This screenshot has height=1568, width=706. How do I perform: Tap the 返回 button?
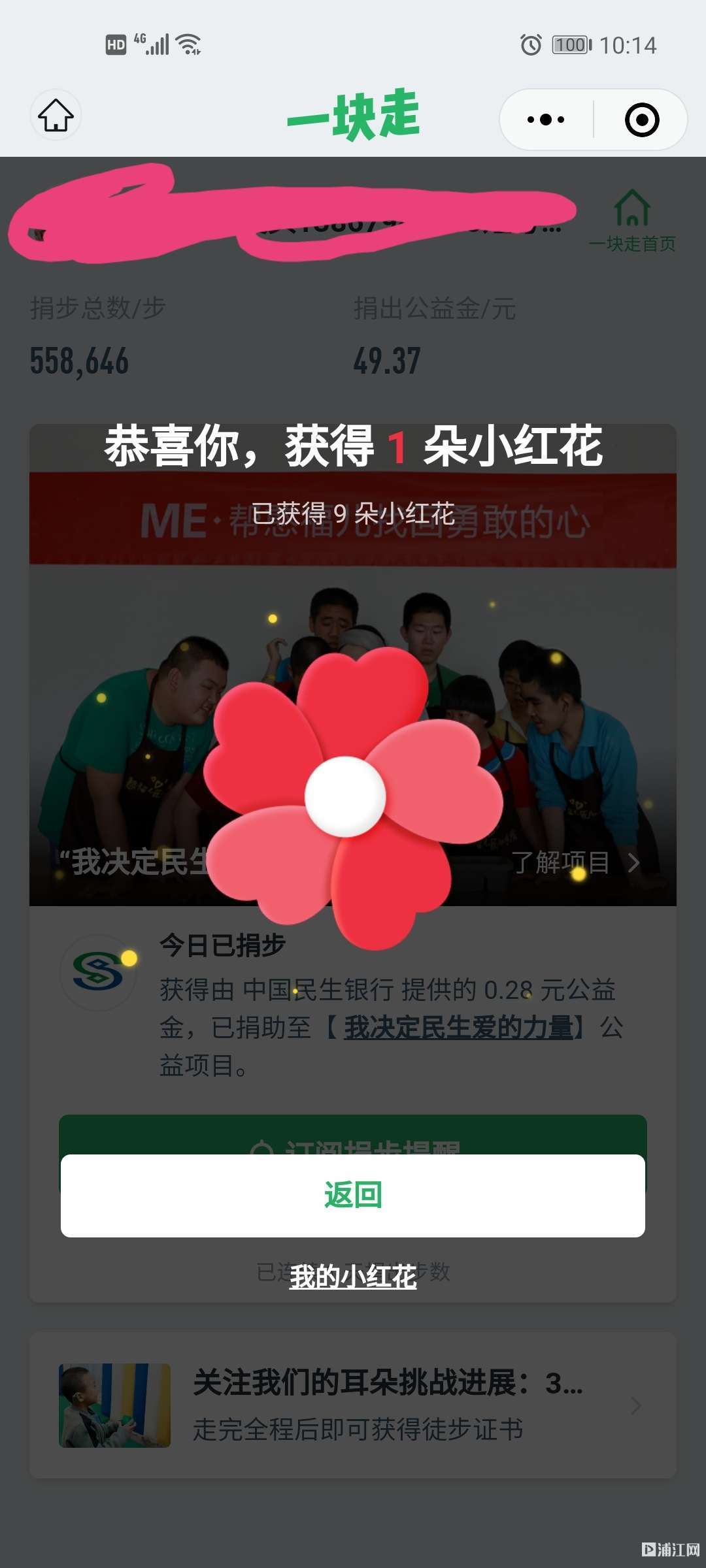[353, 1195]
